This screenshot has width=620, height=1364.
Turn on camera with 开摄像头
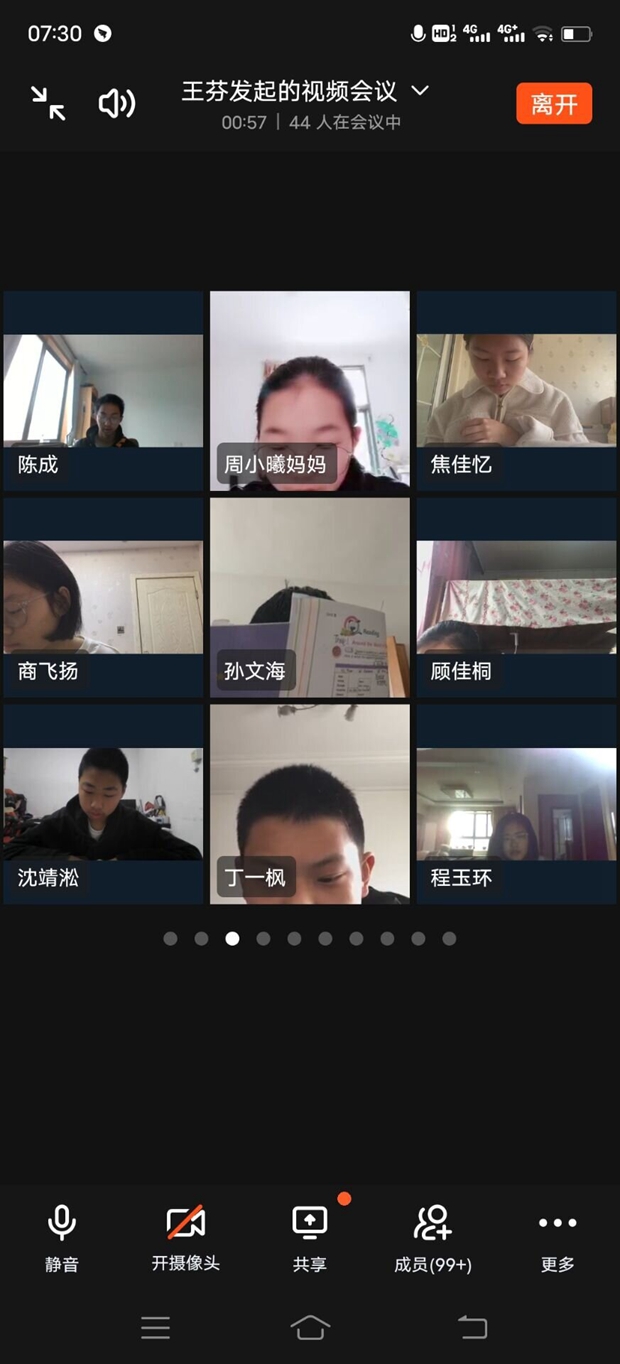[186, 1236]
